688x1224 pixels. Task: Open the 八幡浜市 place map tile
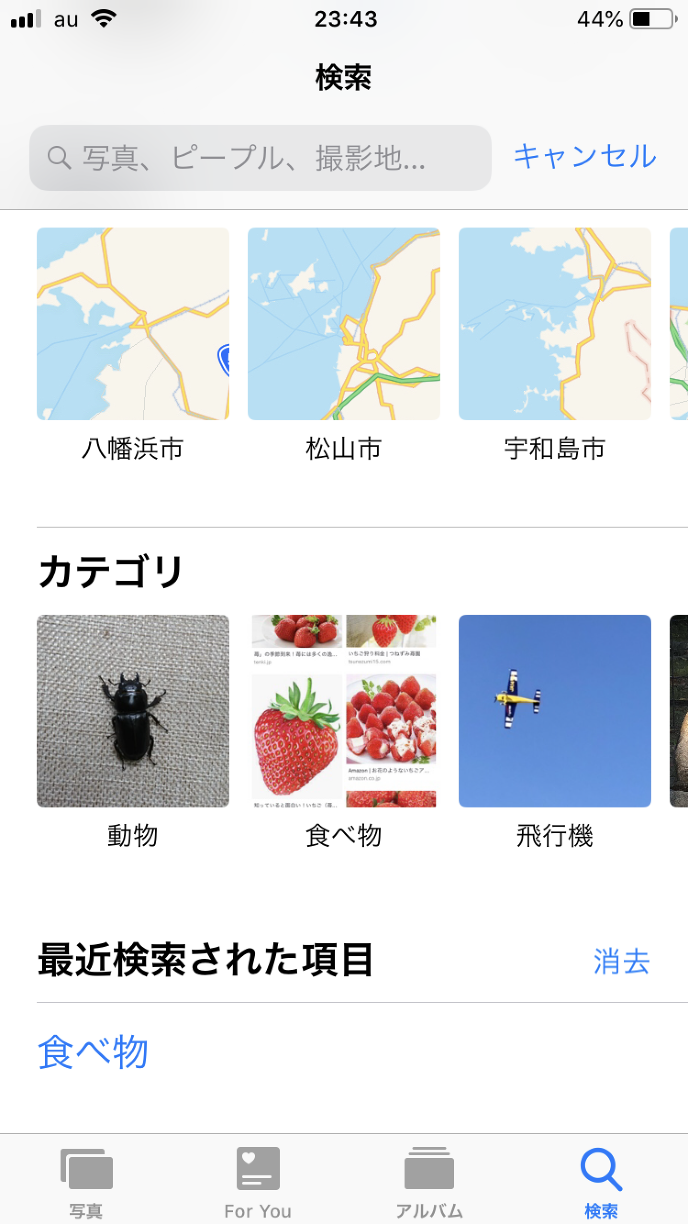tap(133, 324)
